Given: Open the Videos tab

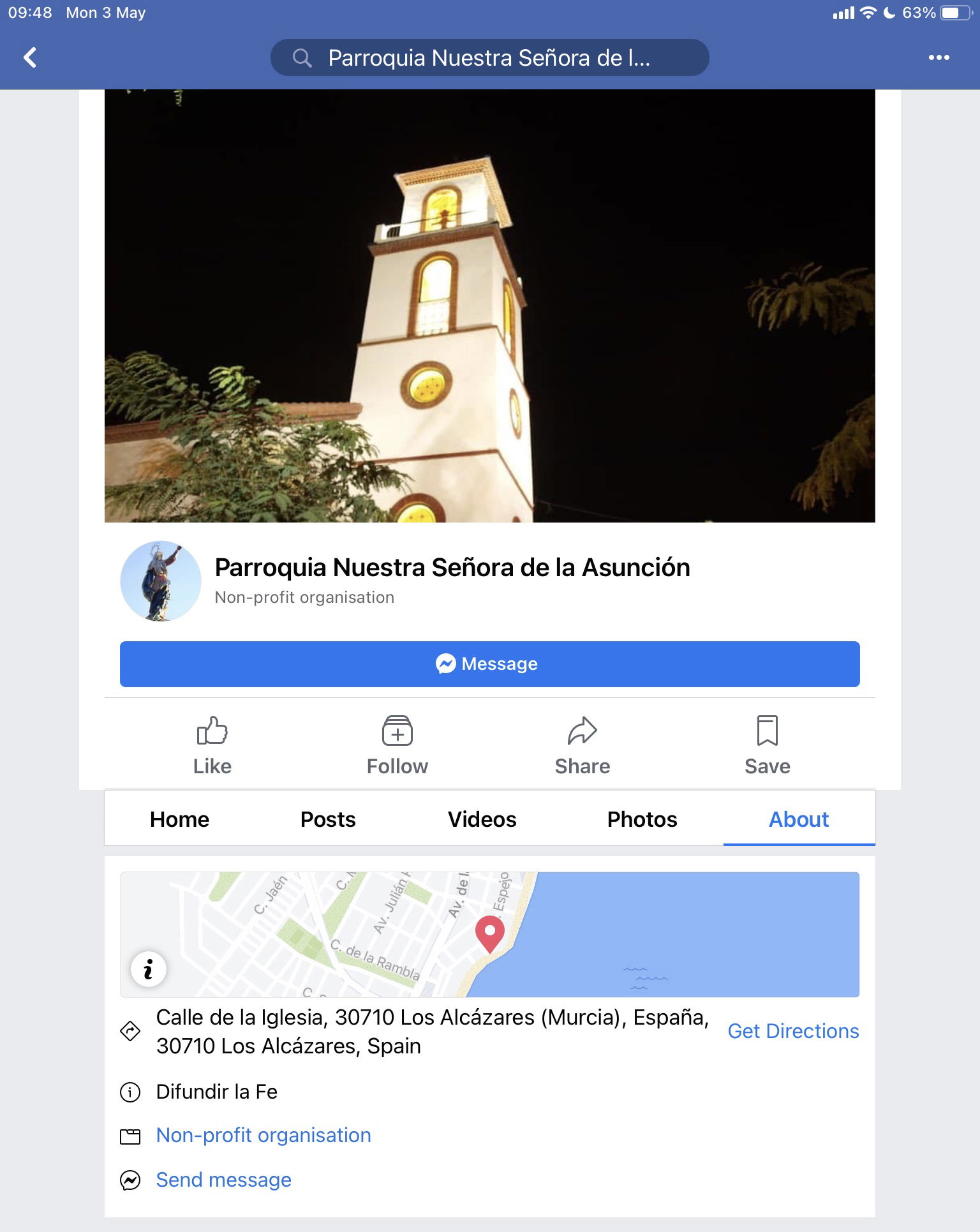Looking at the screenshot, I should [x=482, y=819].
